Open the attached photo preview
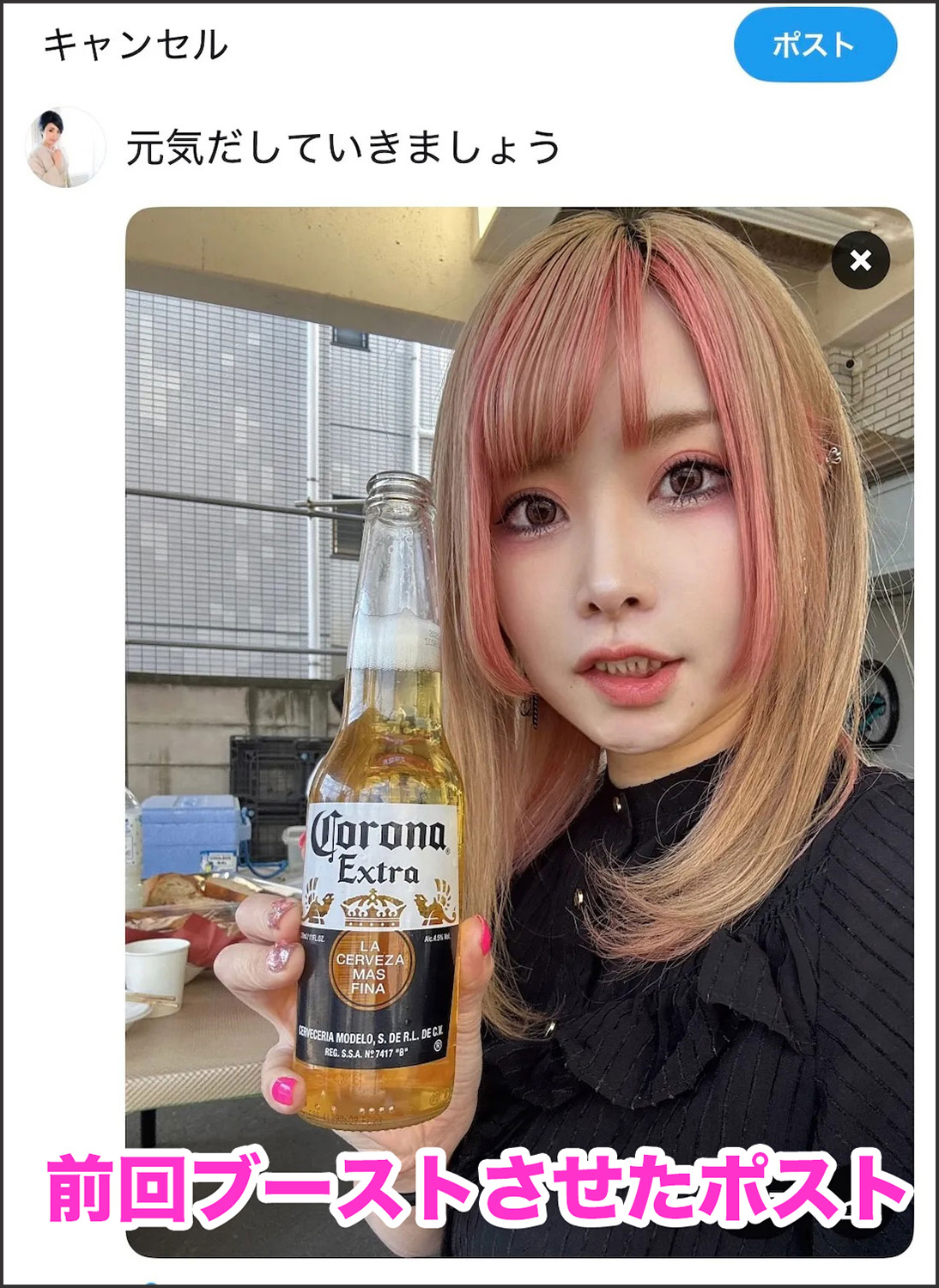The image size is (939, 1288). point(518,687)
